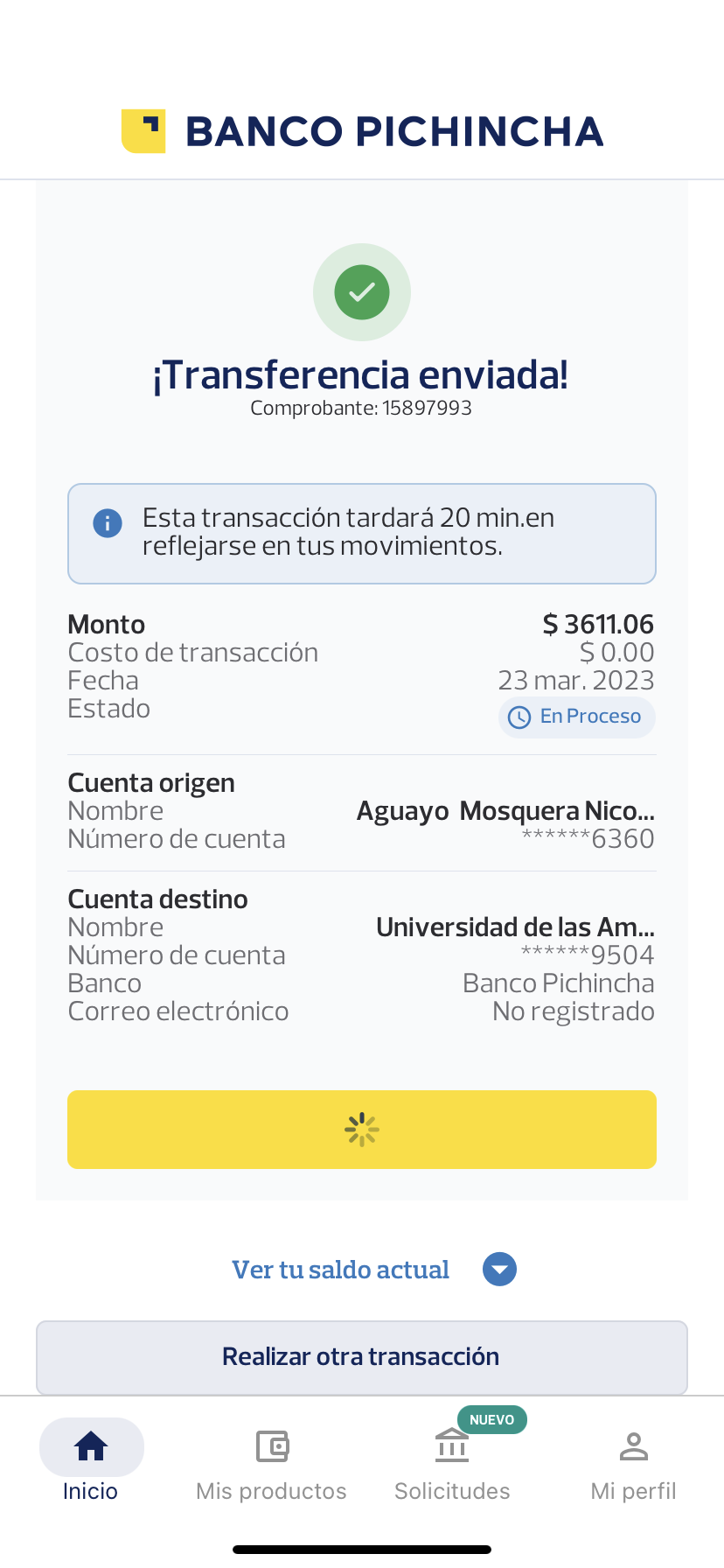This screenshot has height=1568, width=724.
Task: Tap Realizar otra transacción button
Action: (x=361, y=1357)
